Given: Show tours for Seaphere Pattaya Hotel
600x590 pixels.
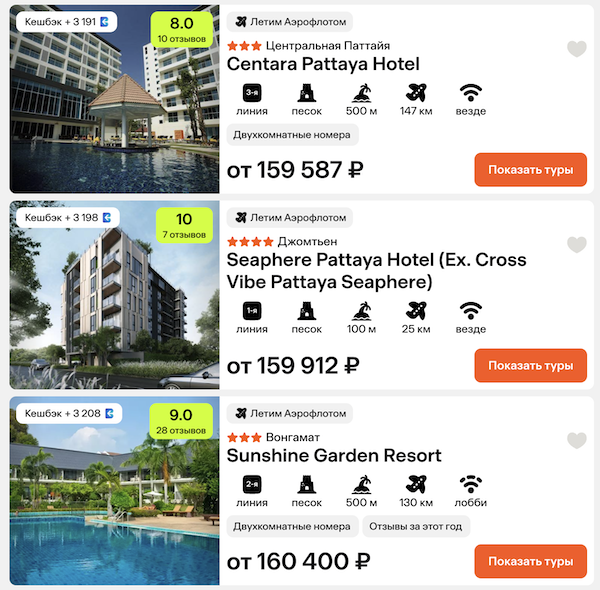Looking at the screenshot, I should pyautogui.click(x=530, y=366).
